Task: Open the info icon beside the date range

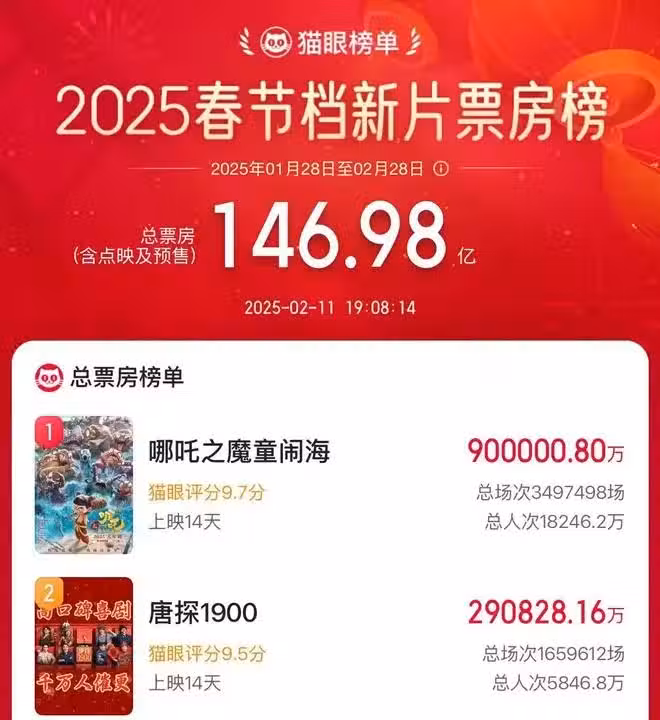Action: coord(442,169)
